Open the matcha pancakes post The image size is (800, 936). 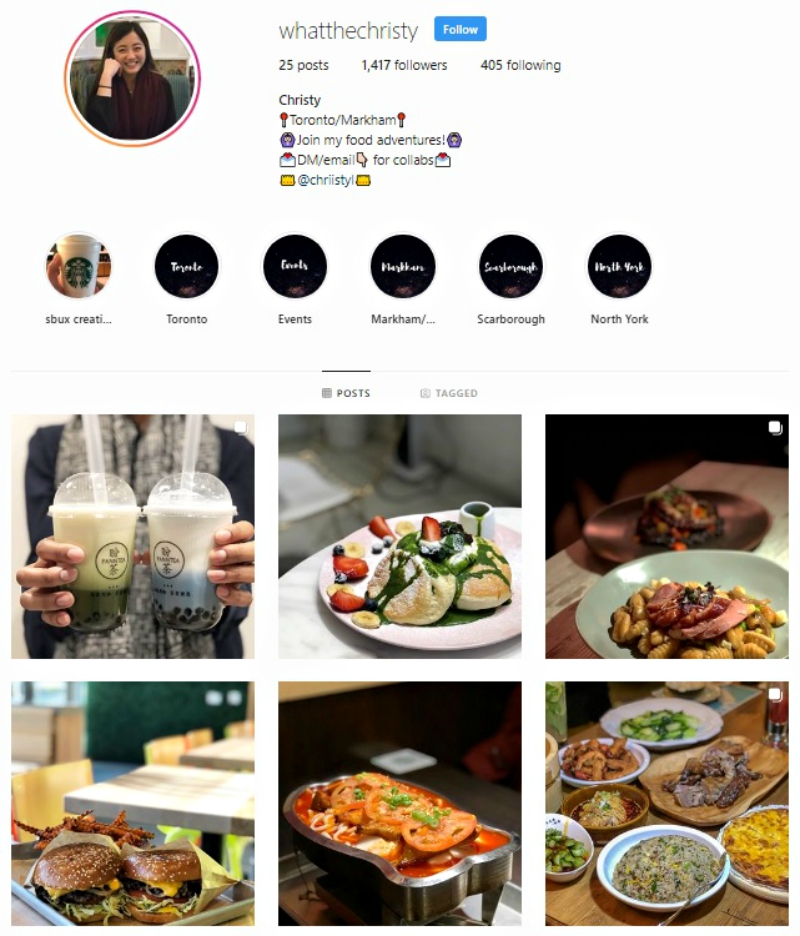(x=400, y=536)
